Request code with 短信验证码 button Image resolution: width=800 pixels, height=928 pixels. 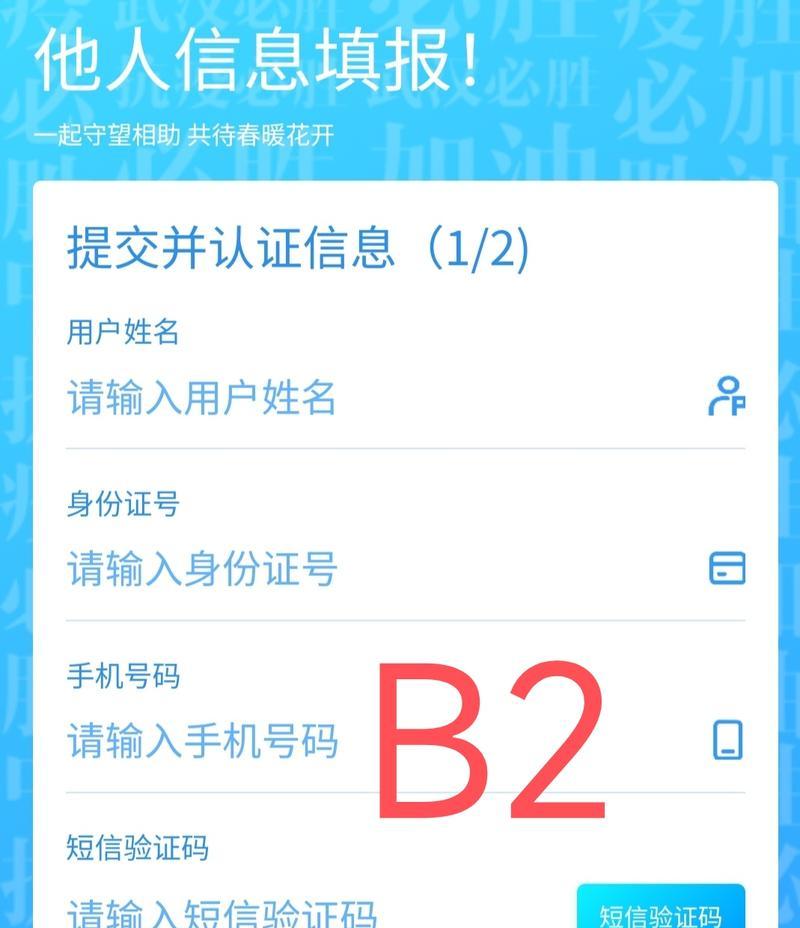click(x=660, y=912)
